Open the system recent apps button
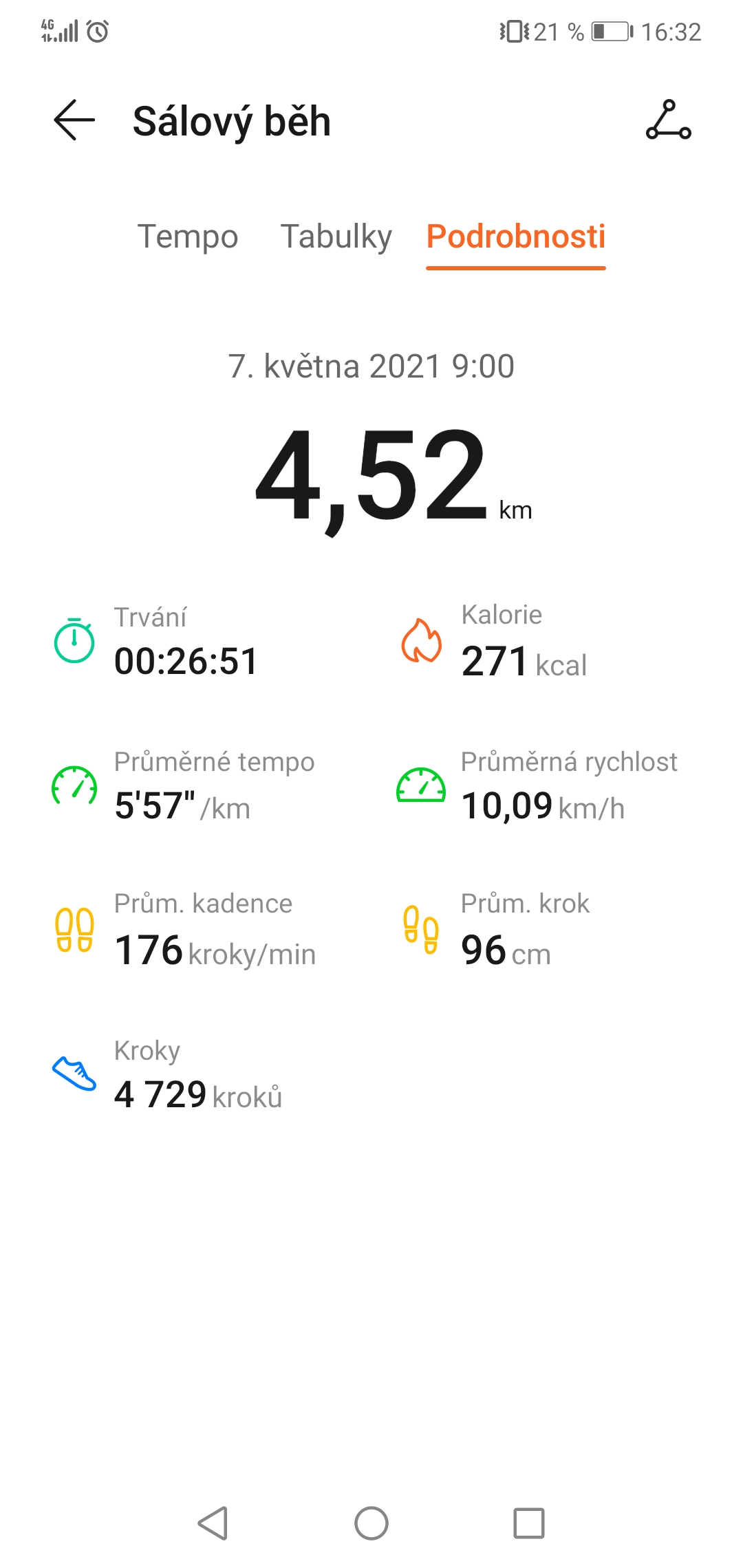 tap(529, 1523)
